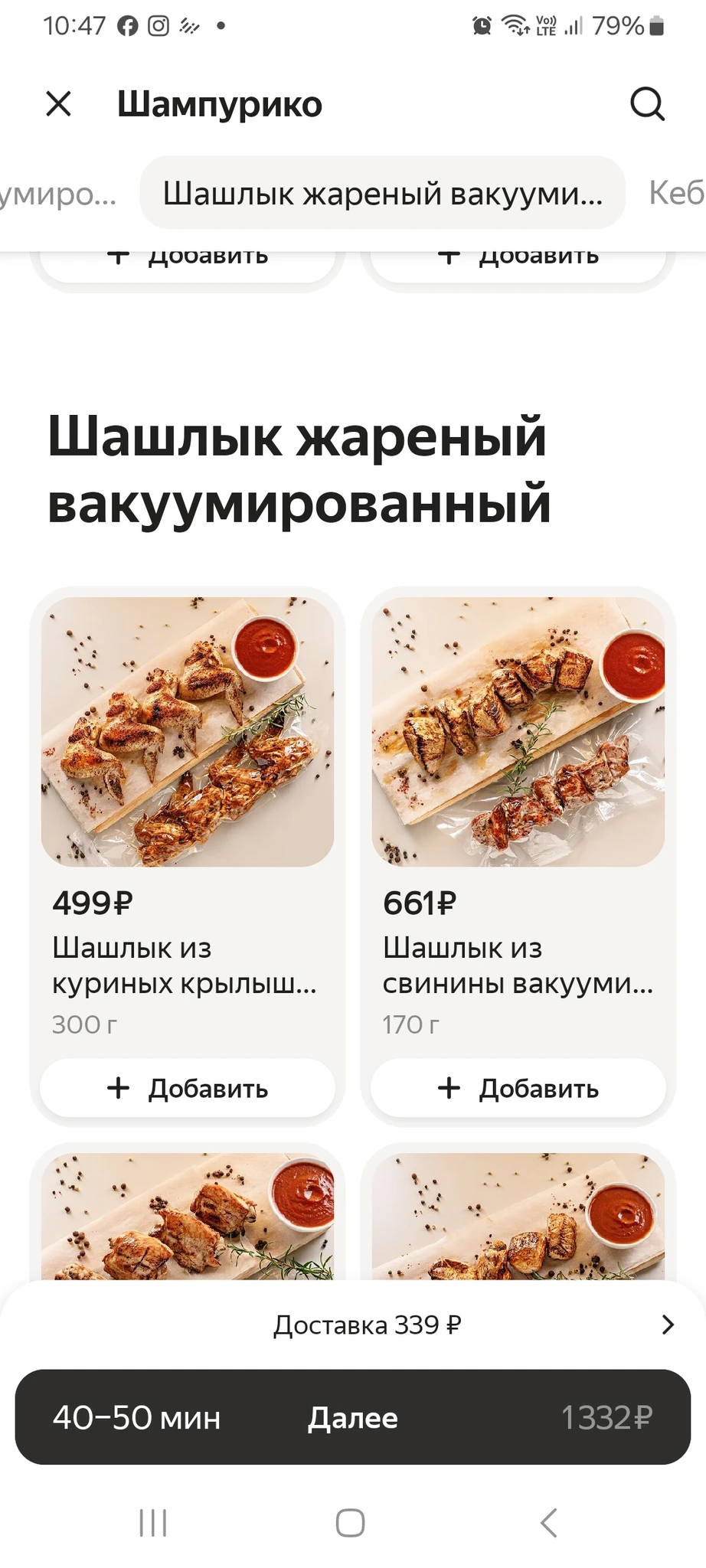The width and height of the screenshot is (706, 1568).
Task: Add Шашлык из куриных крылышек to cart
Action: click(188, 1088)
